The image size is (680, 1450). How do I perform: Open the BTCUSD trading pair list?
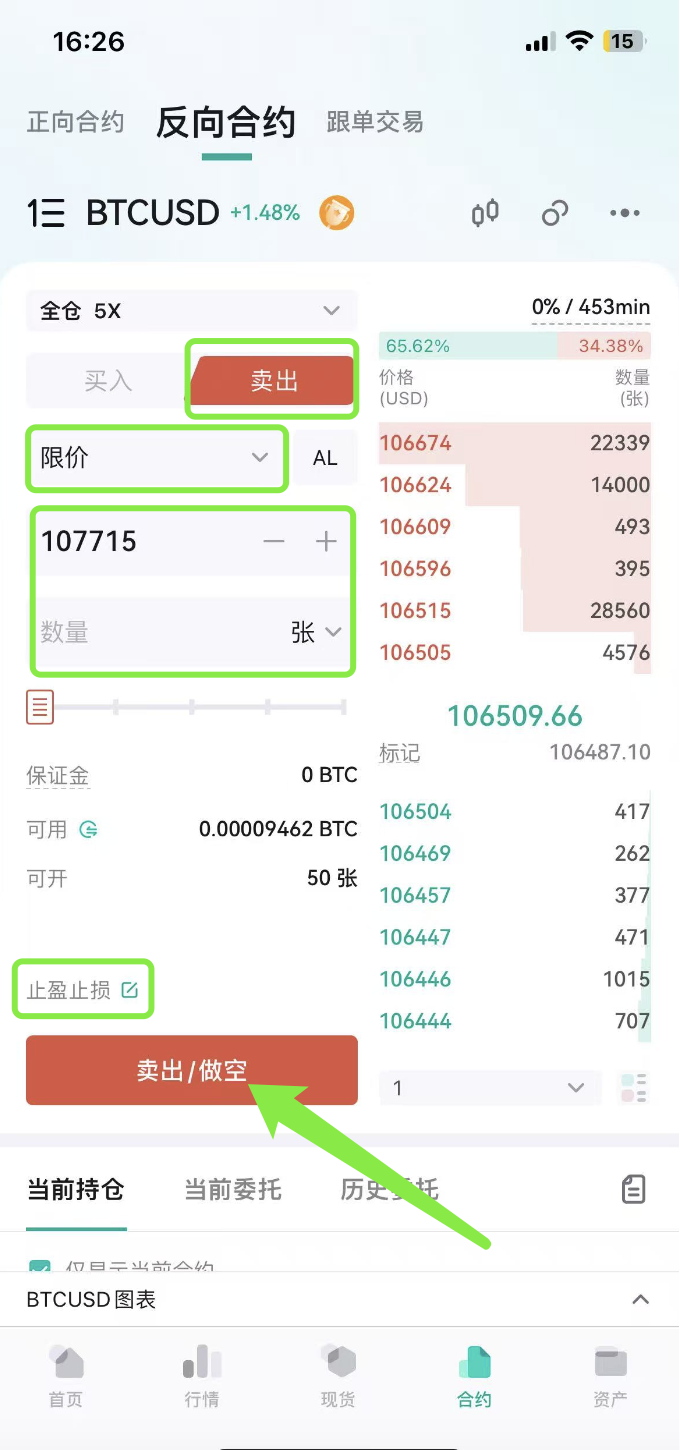click(124, 213)
